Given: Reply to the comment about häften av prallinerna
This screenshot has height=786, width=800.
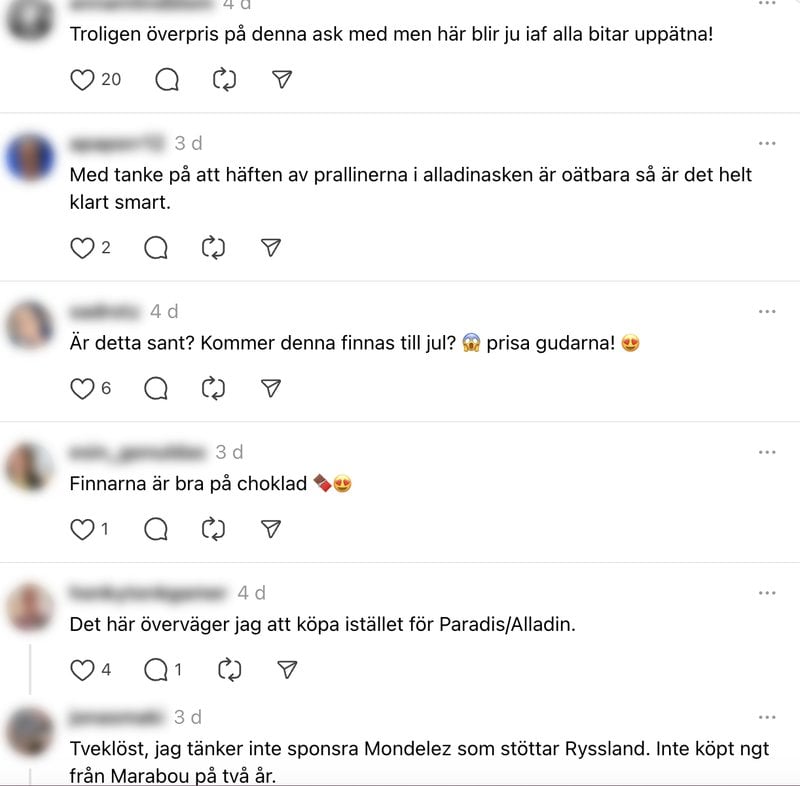Looking at the screenshot, I should (x=155, y=248).
